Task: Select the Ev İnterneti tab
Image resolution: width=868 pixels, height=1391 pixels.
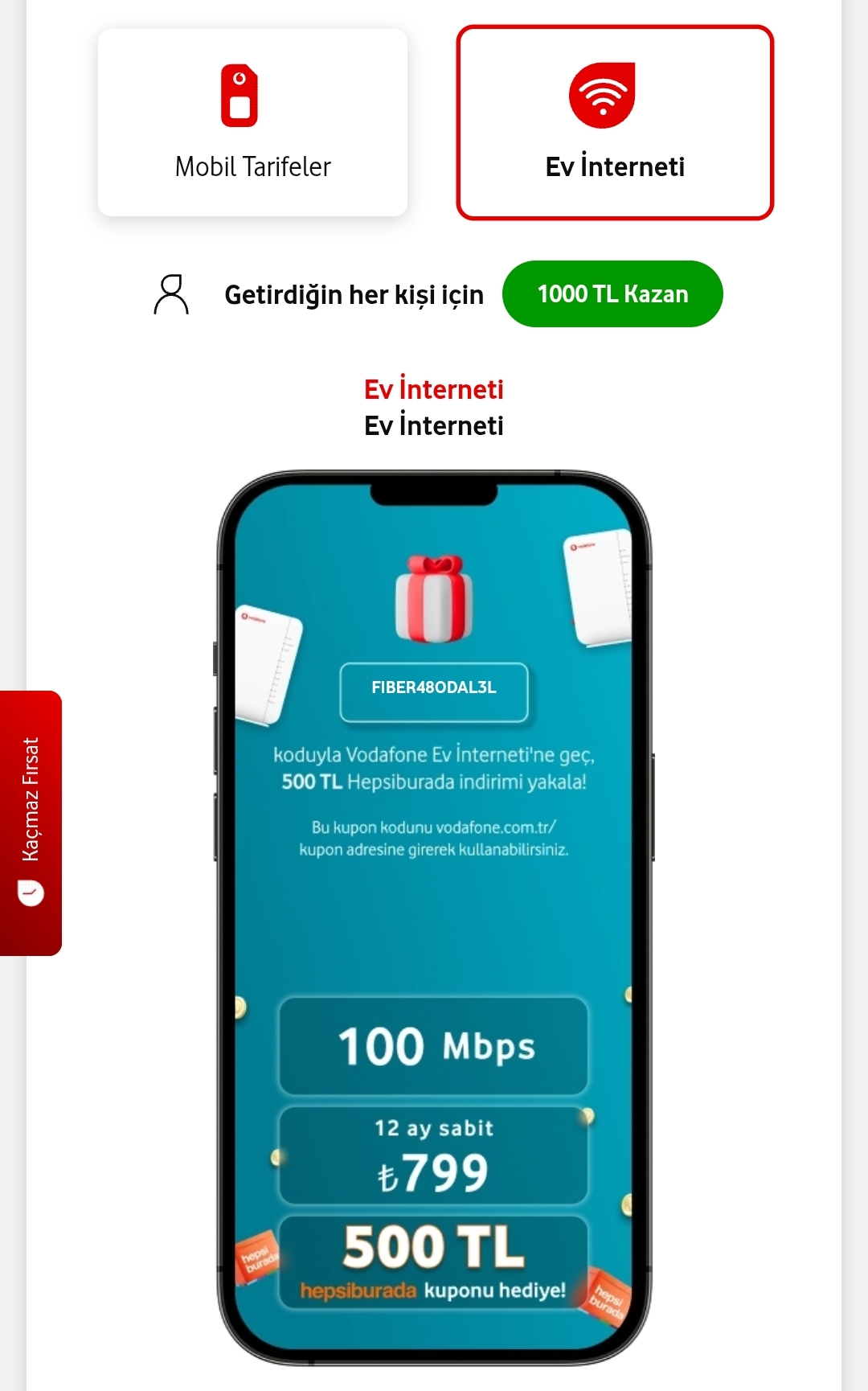Action: 615,123
